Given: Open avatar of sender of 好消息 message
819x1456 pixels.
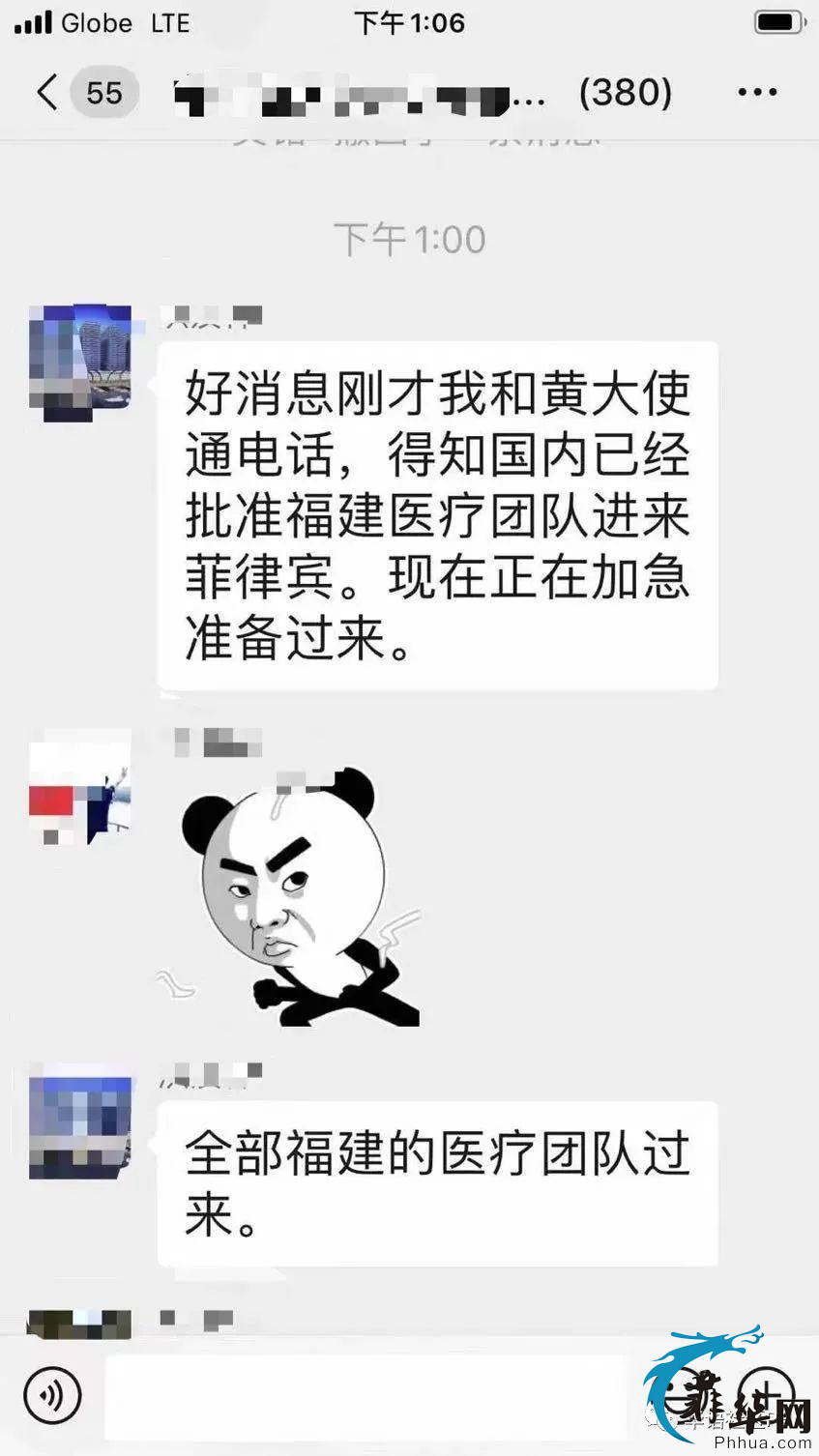Looking at the screenshot, I should [x=80, y=362].
